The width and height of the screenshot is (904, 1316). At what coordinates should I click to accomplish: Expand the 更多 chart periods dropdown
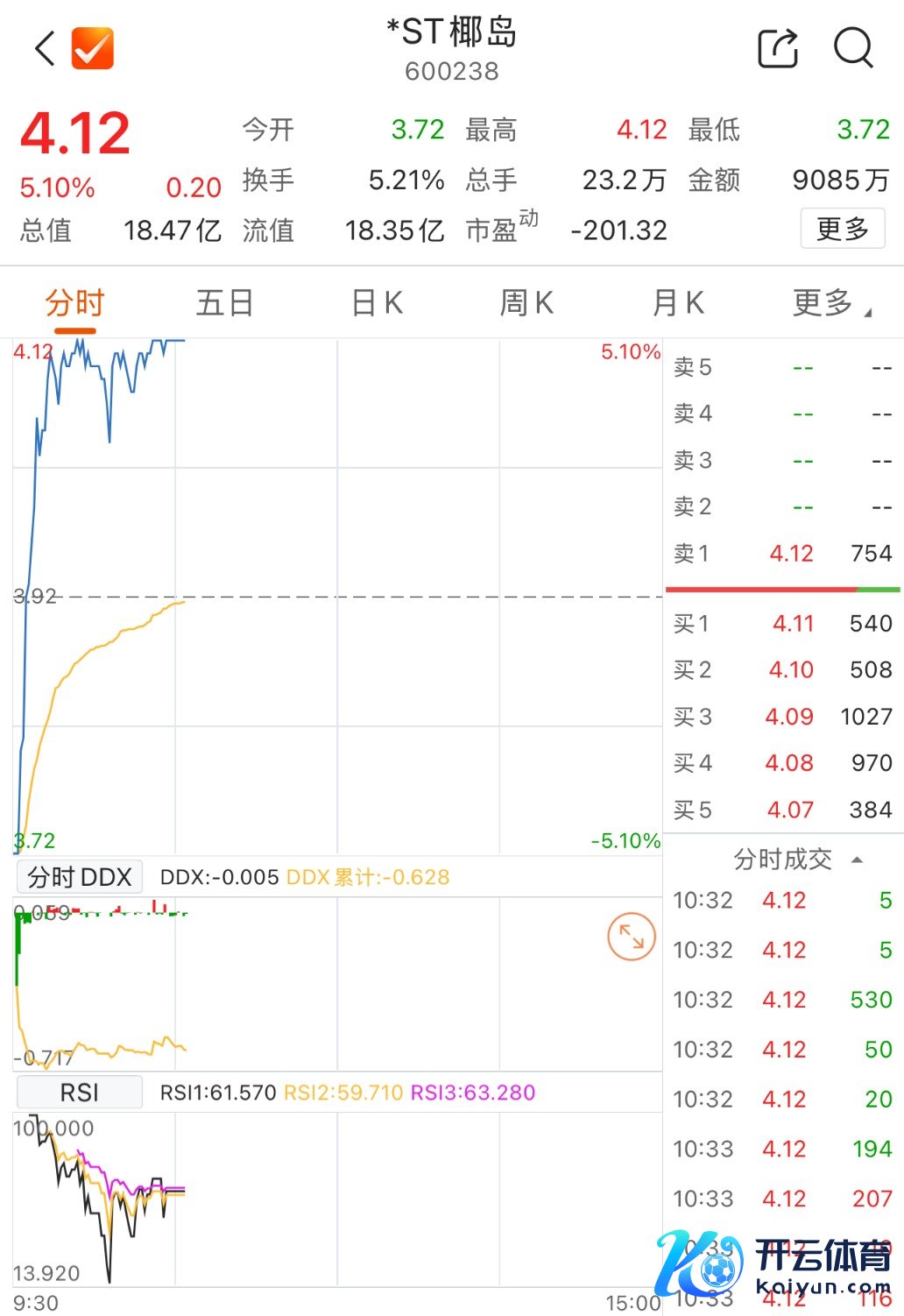pos(830,303)
